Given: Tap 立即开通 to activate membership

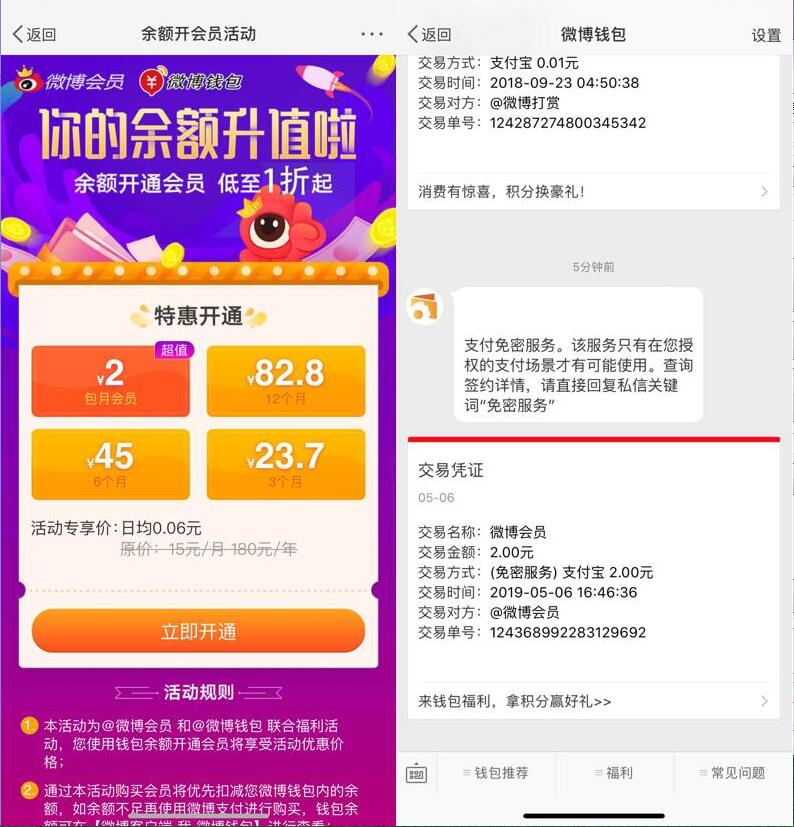Looking at the screenshot, I should point(198,631).
